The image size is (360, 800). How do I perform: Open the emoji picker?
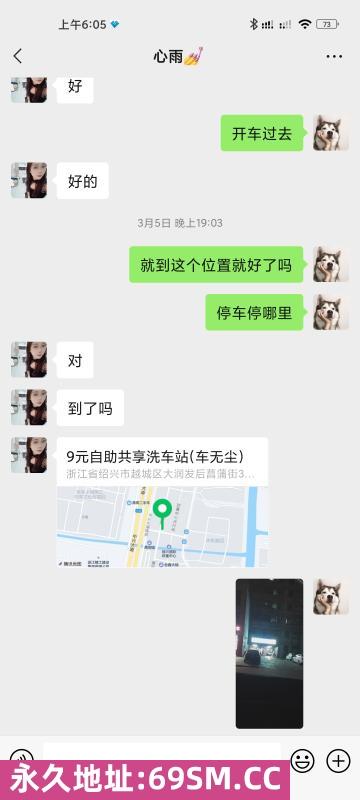[x=302, y=762]
